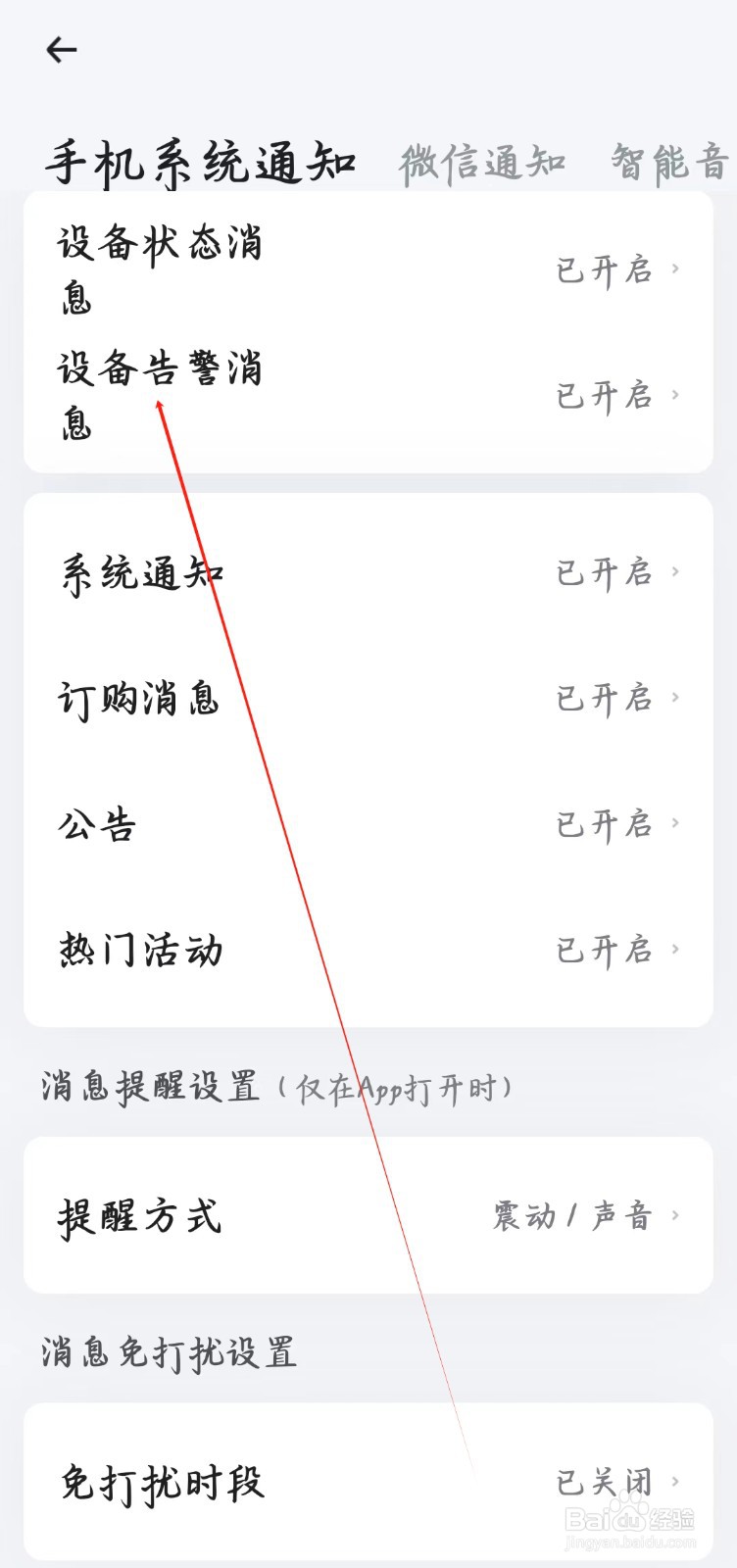Screen dimensions: 737x1568
Task: Click the arrow beside 设备告警消息
Action: coord(678,397)
